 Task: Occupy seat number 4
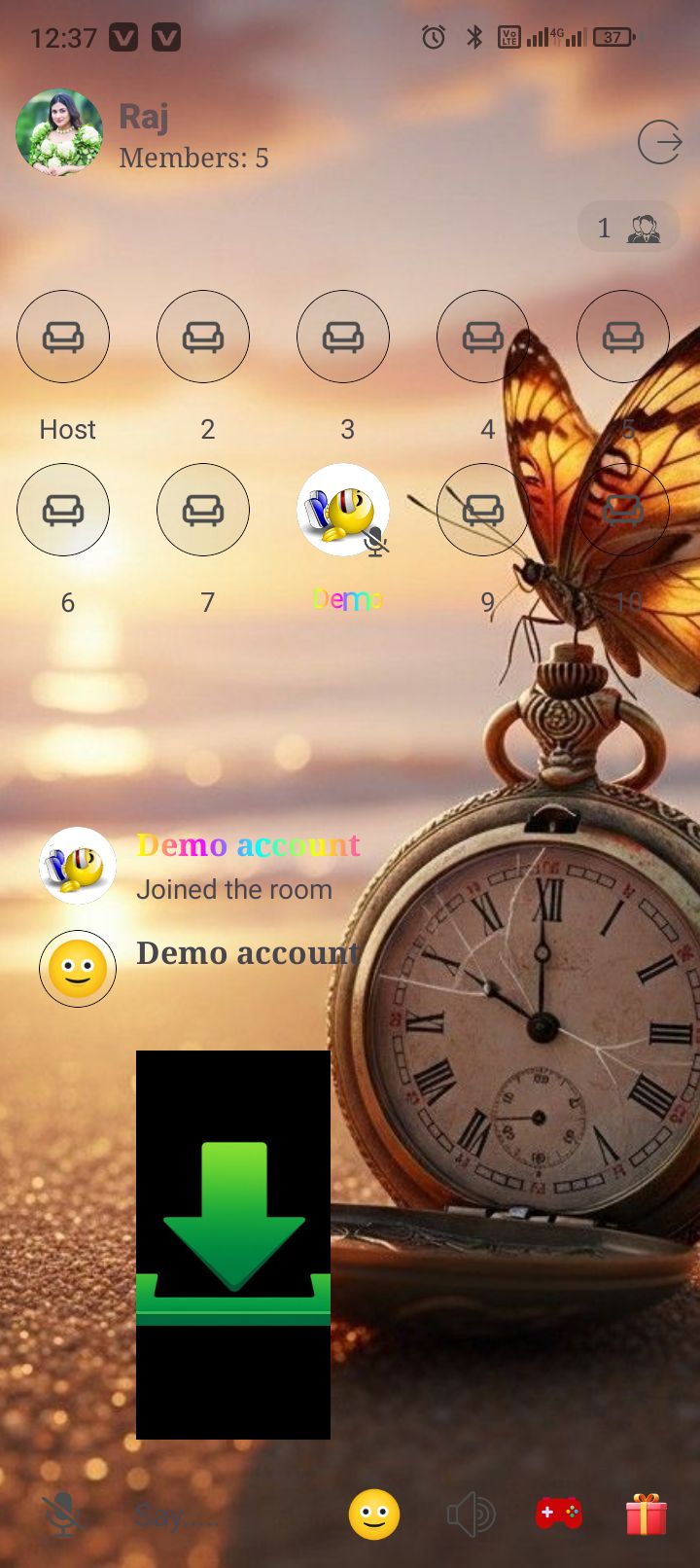pos(483,337)
